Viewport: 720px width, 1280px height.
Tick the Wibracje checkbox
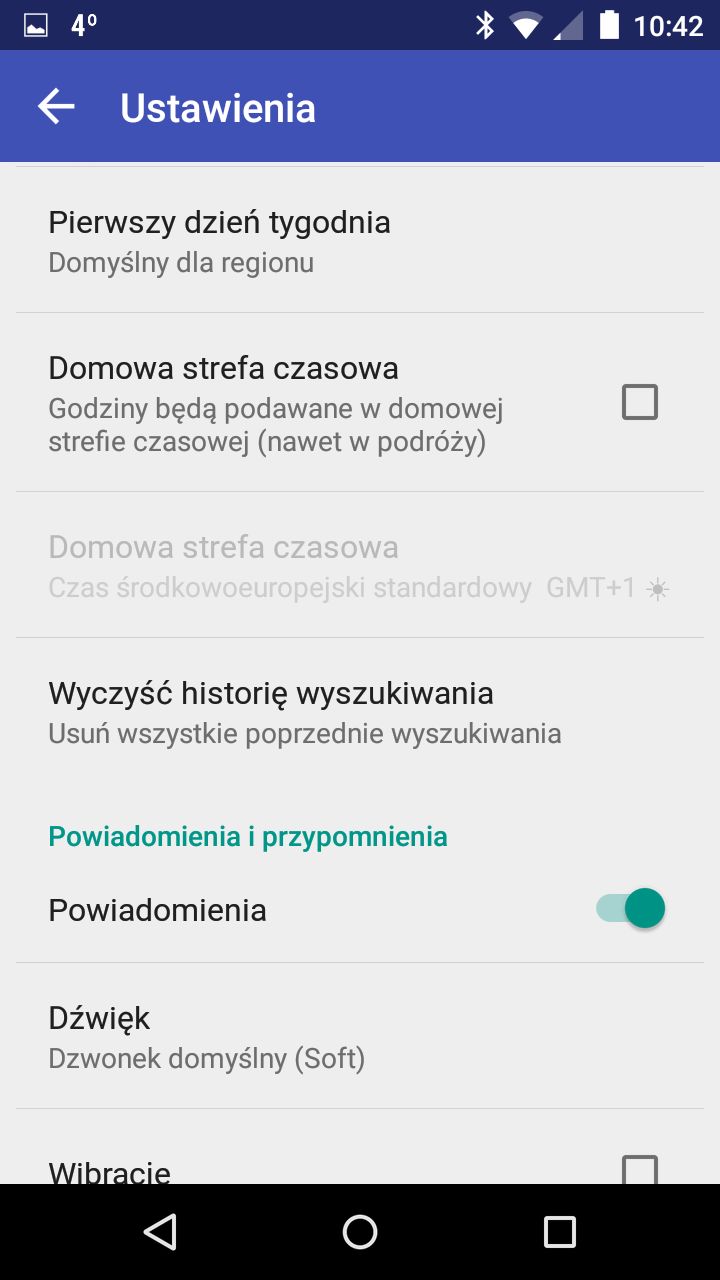click(640, 1169)
